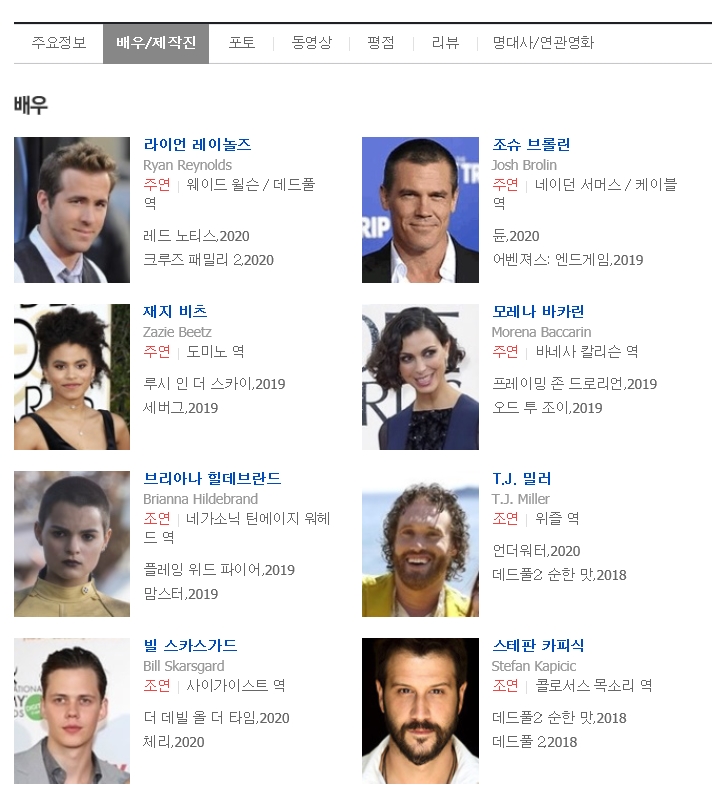
Task: Open actor 라이언 레이놀즈's name link
Action: click(197, 145)
